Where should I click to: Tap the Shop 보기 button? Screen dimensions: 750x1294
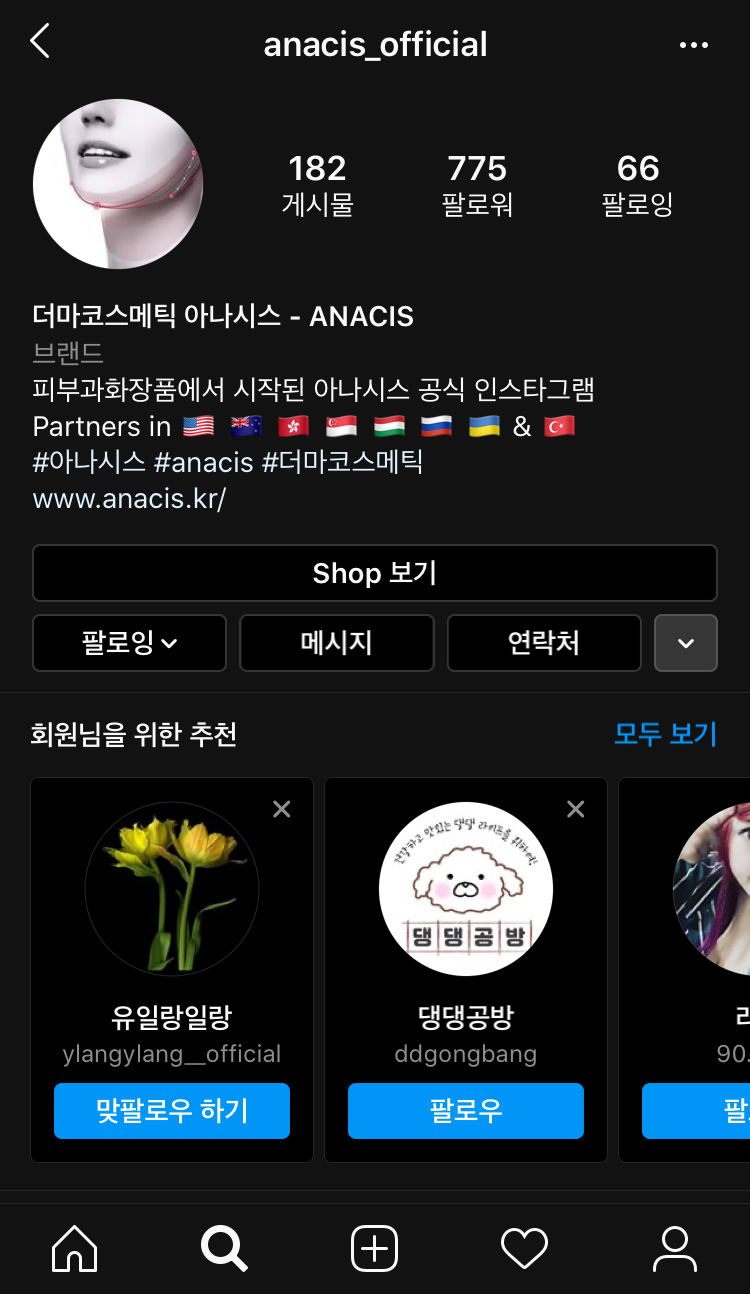coord(375,573)
